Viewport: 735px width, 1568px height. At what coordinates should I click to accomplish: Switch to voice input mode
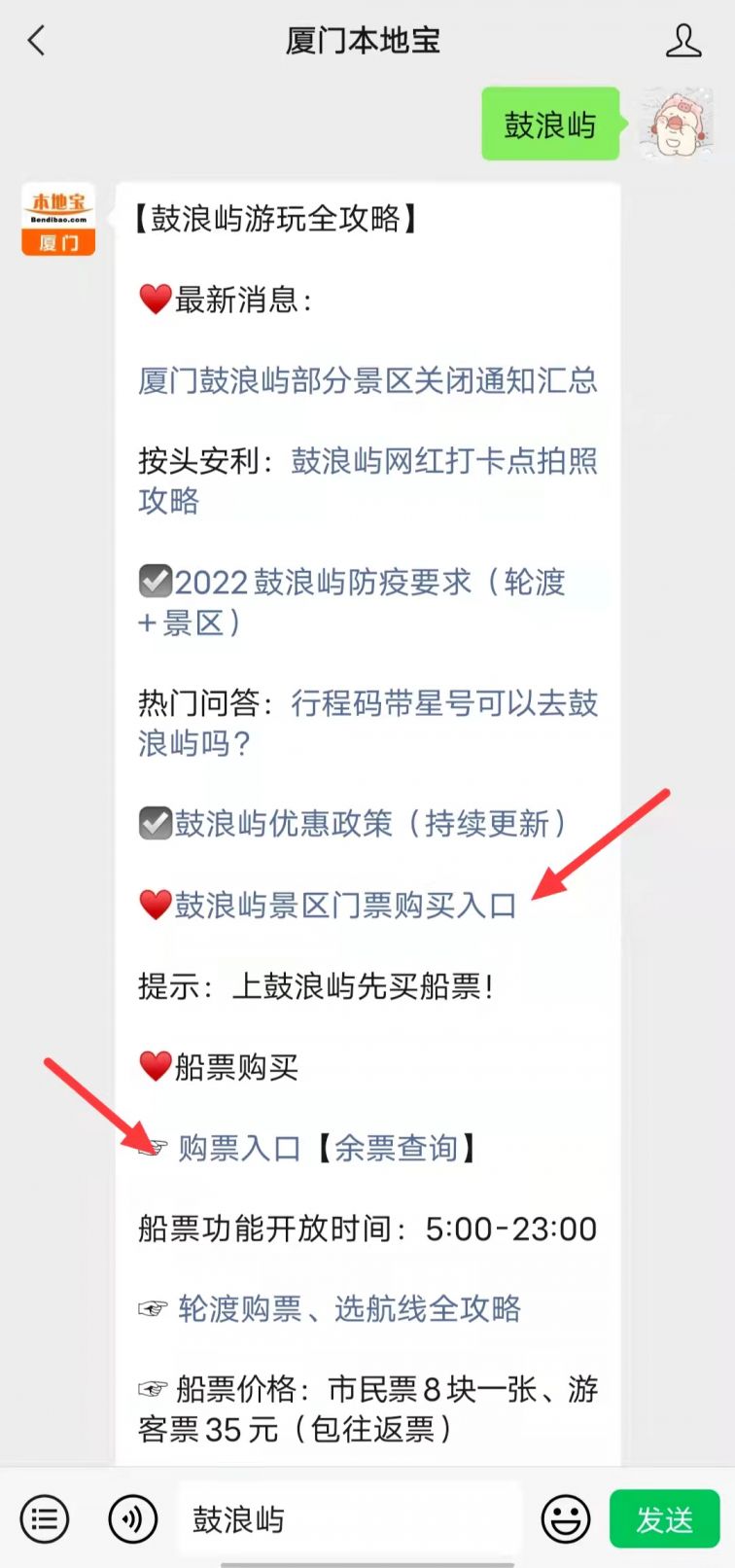tap(132, 1518)
